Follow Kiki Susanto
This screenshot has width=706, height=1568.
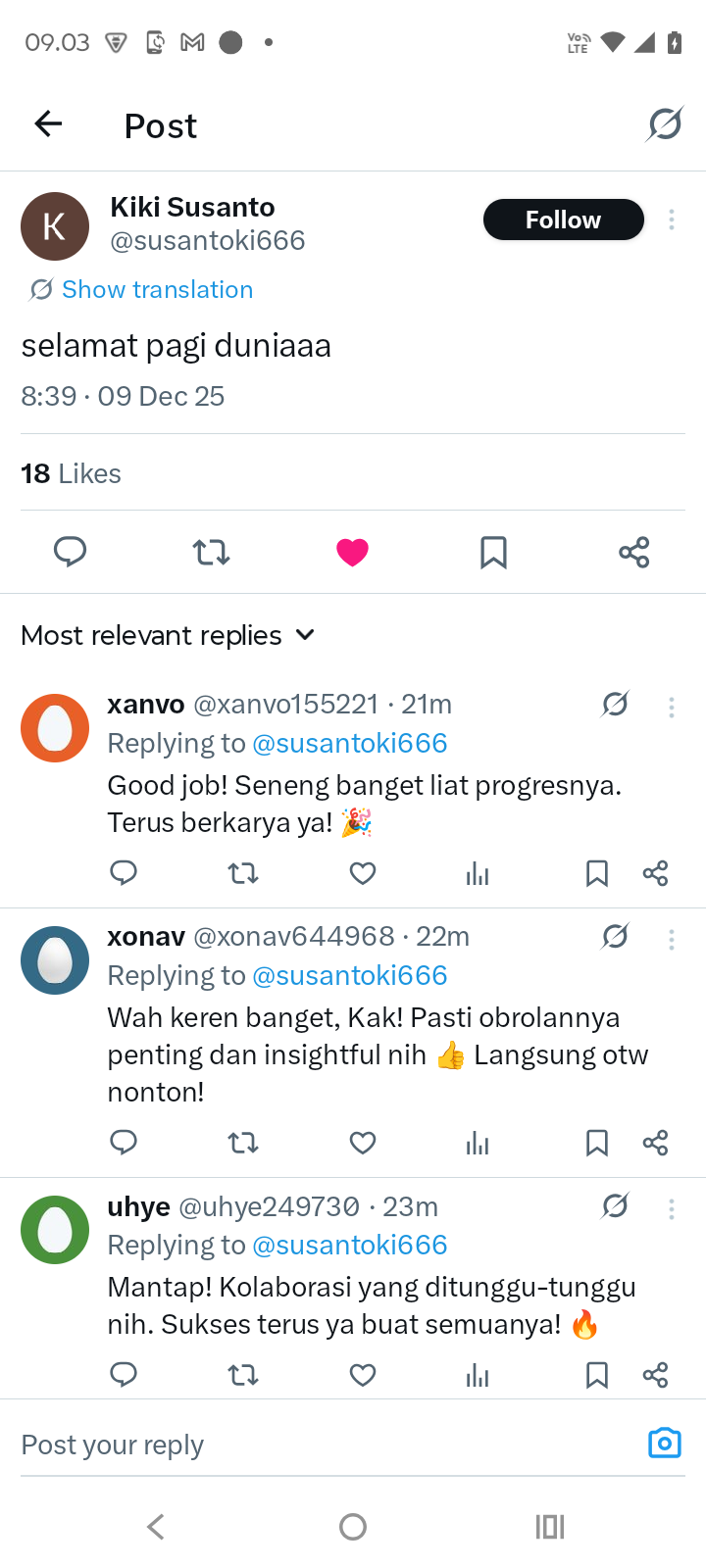(x=563, y=220)
